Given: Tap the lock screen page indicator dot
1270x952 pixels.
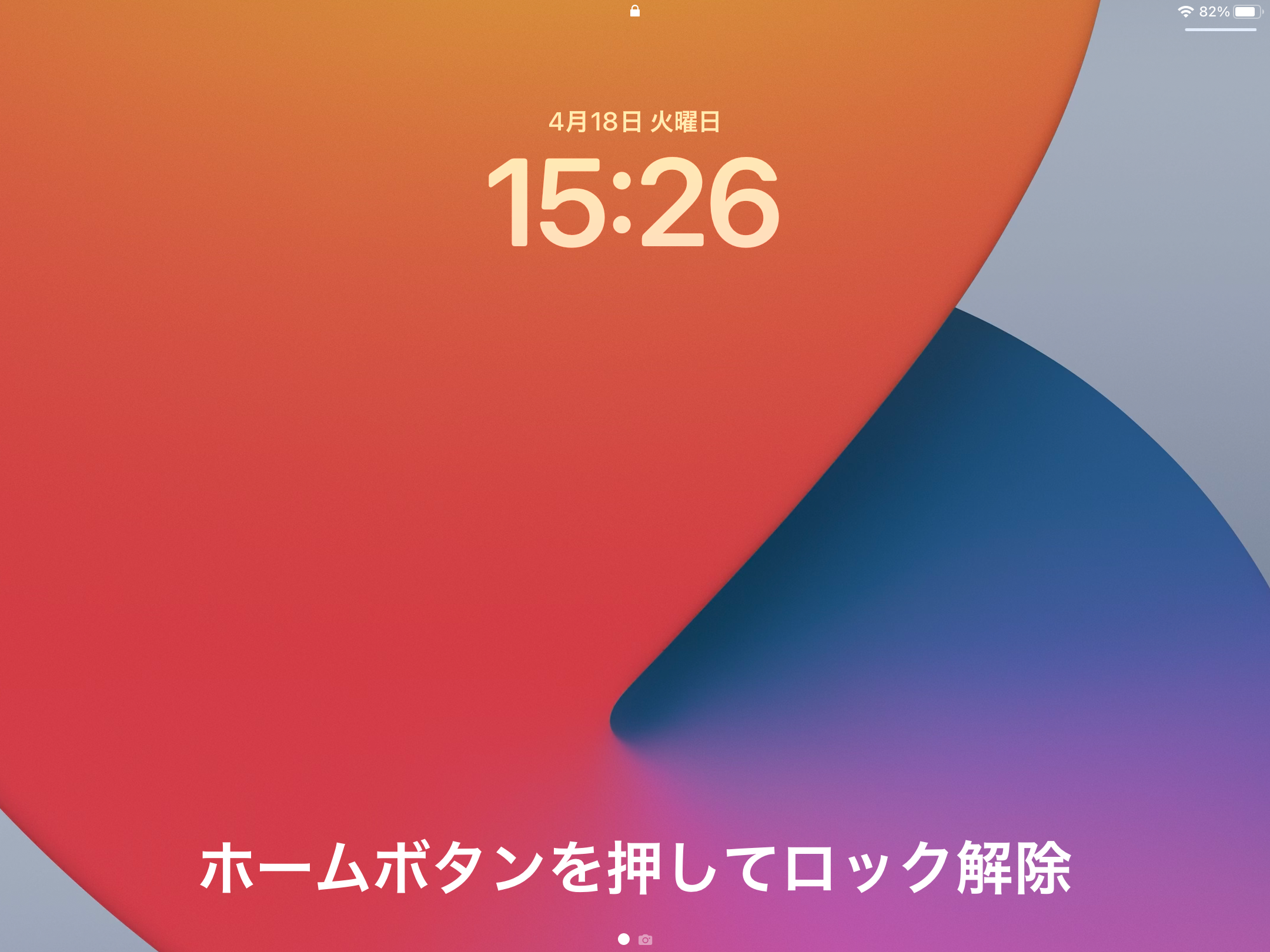Looking at the screenshot, I should [624, 939].
